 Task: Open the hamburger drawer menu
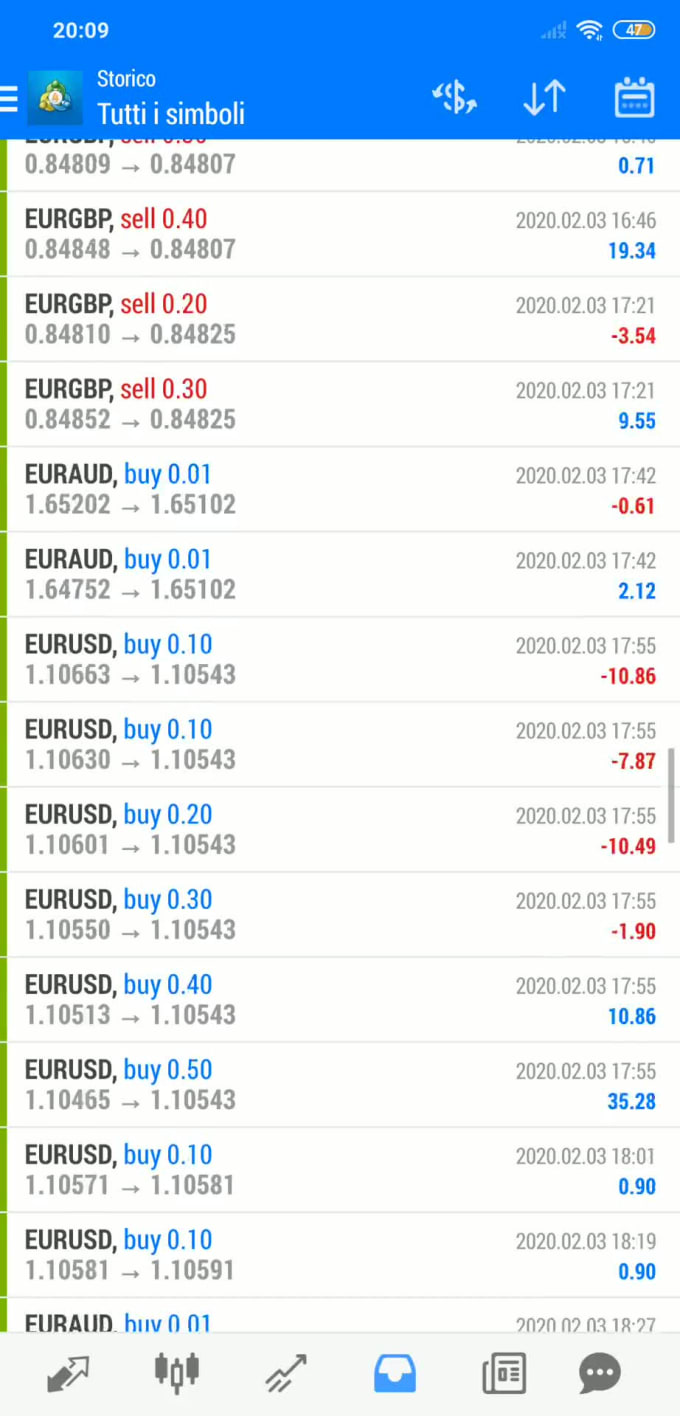click(x=9, y=98)
